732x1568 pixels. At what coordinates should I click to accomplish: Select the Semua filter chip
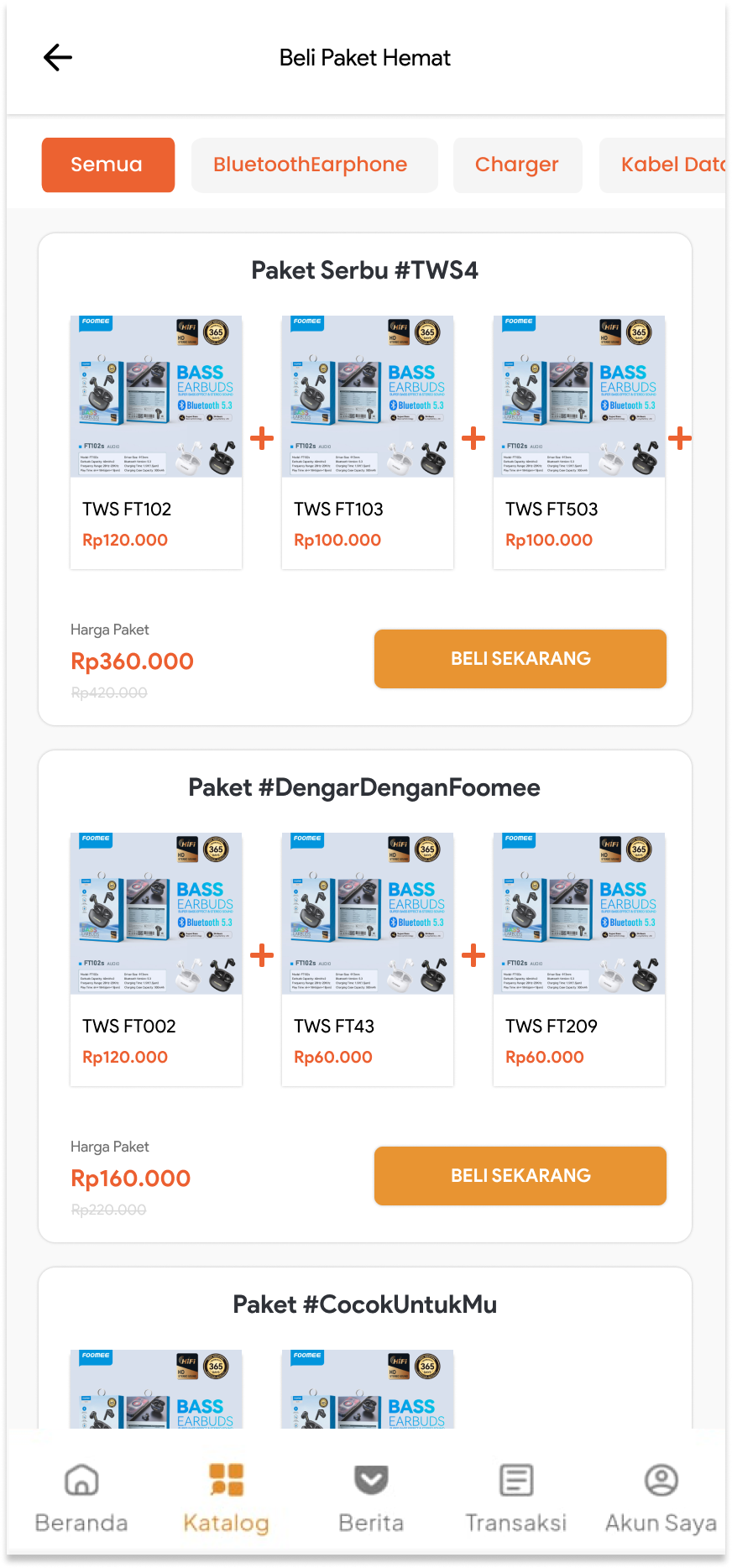tap(108, 165)
